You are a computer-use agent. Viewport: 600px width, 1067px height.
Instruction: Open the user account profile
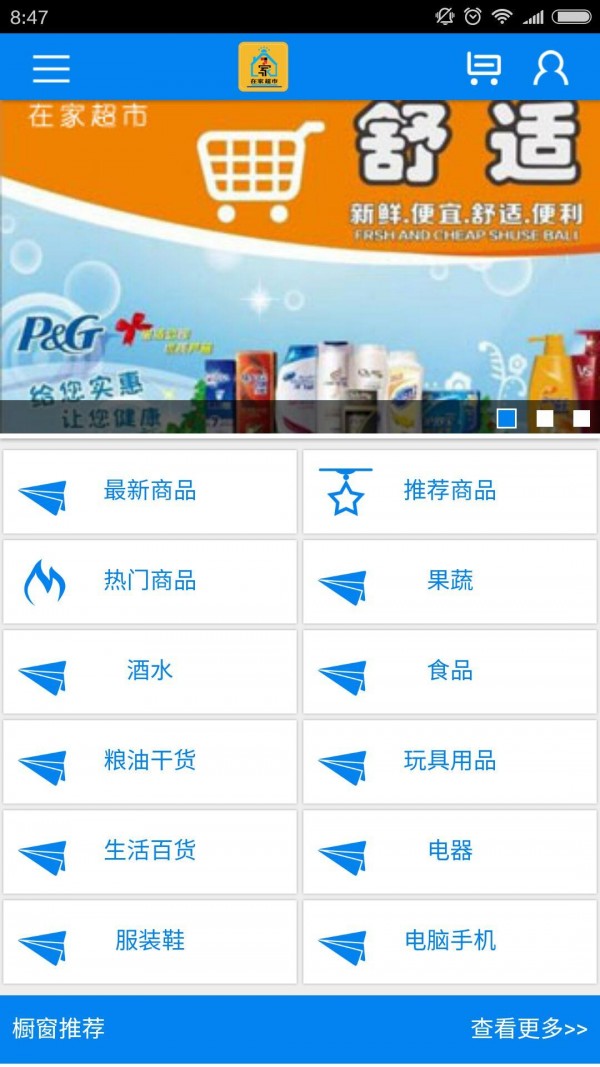coord(550,68)
